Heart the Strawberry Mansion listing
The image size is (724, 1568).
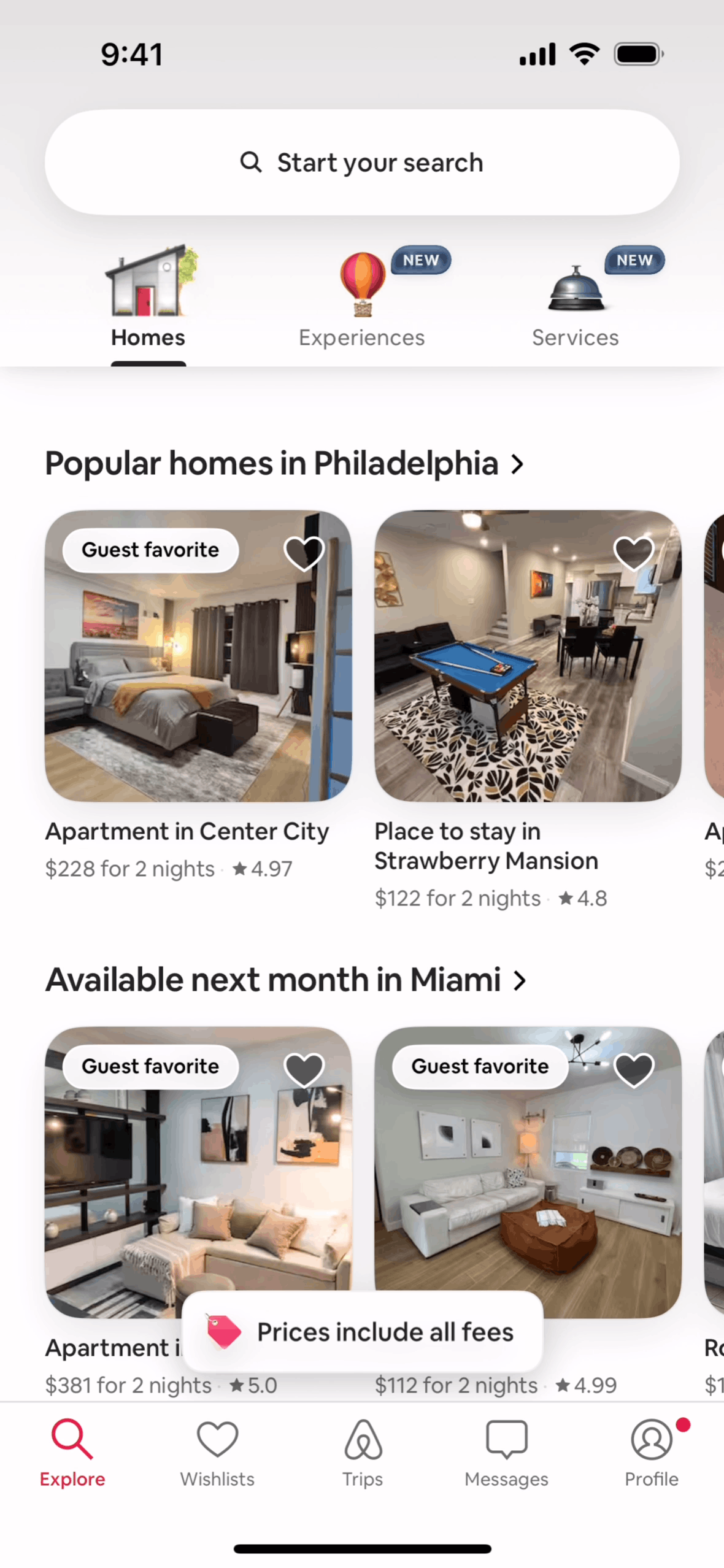click(x=633, y=553)
